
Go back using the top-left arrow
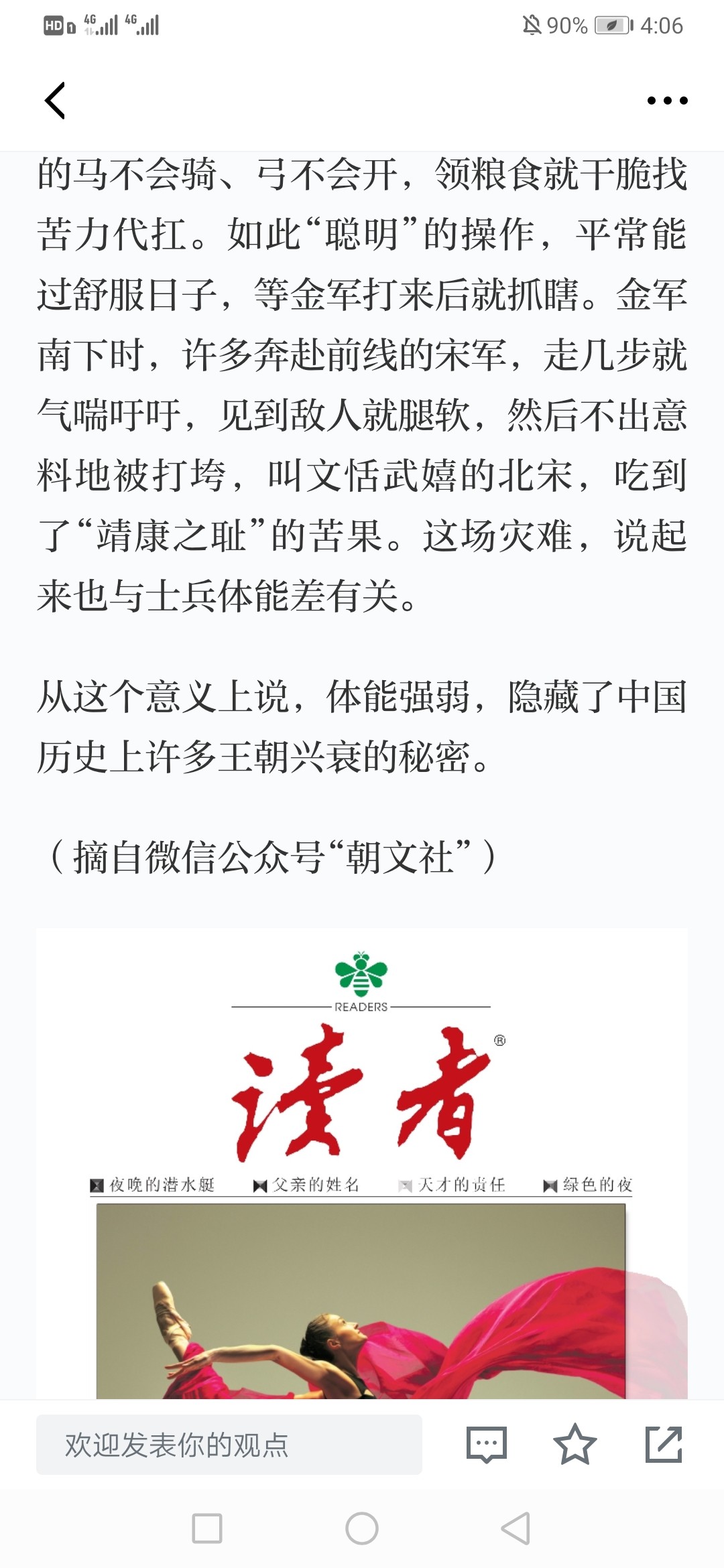[55, 101]
